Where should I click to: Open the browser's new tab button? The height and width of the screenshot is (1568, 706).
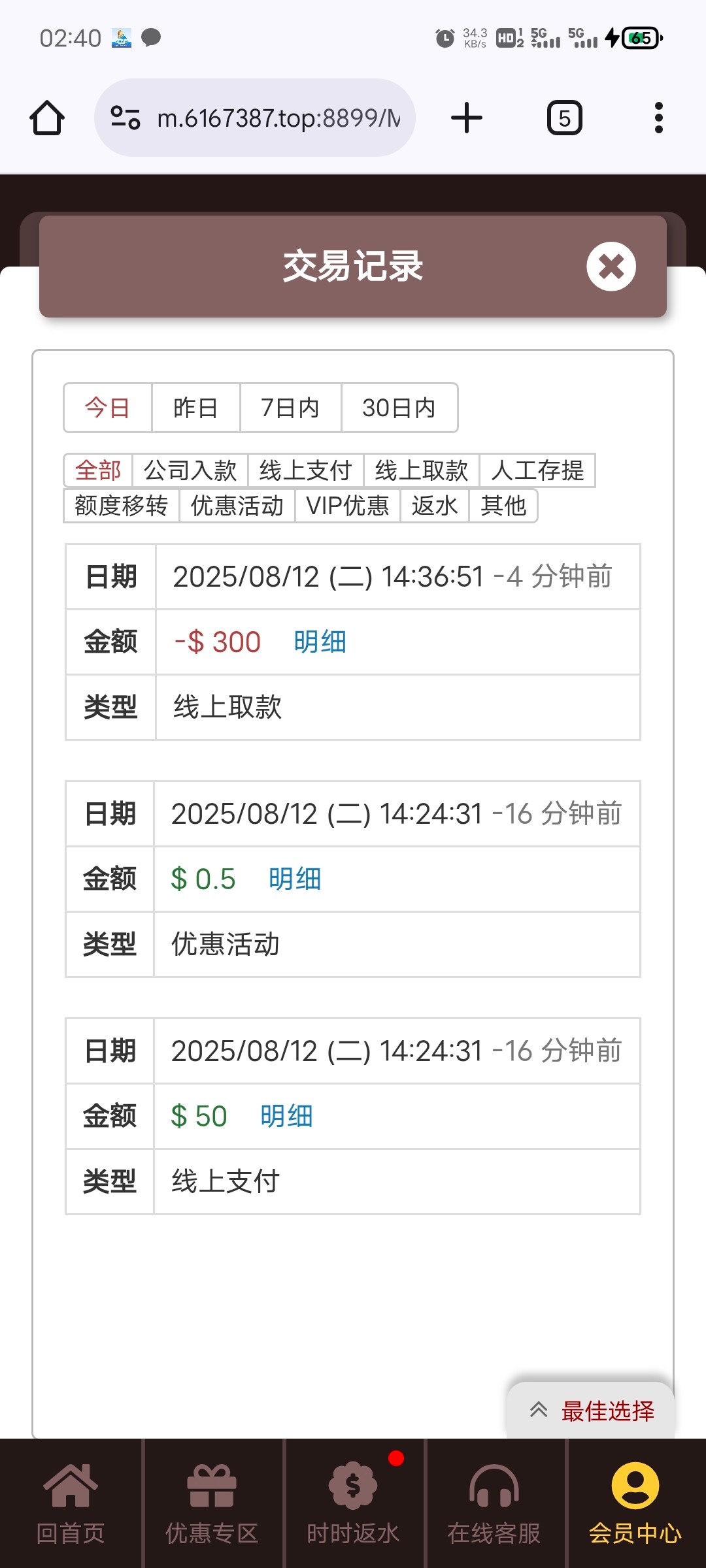tap(467, 118)
